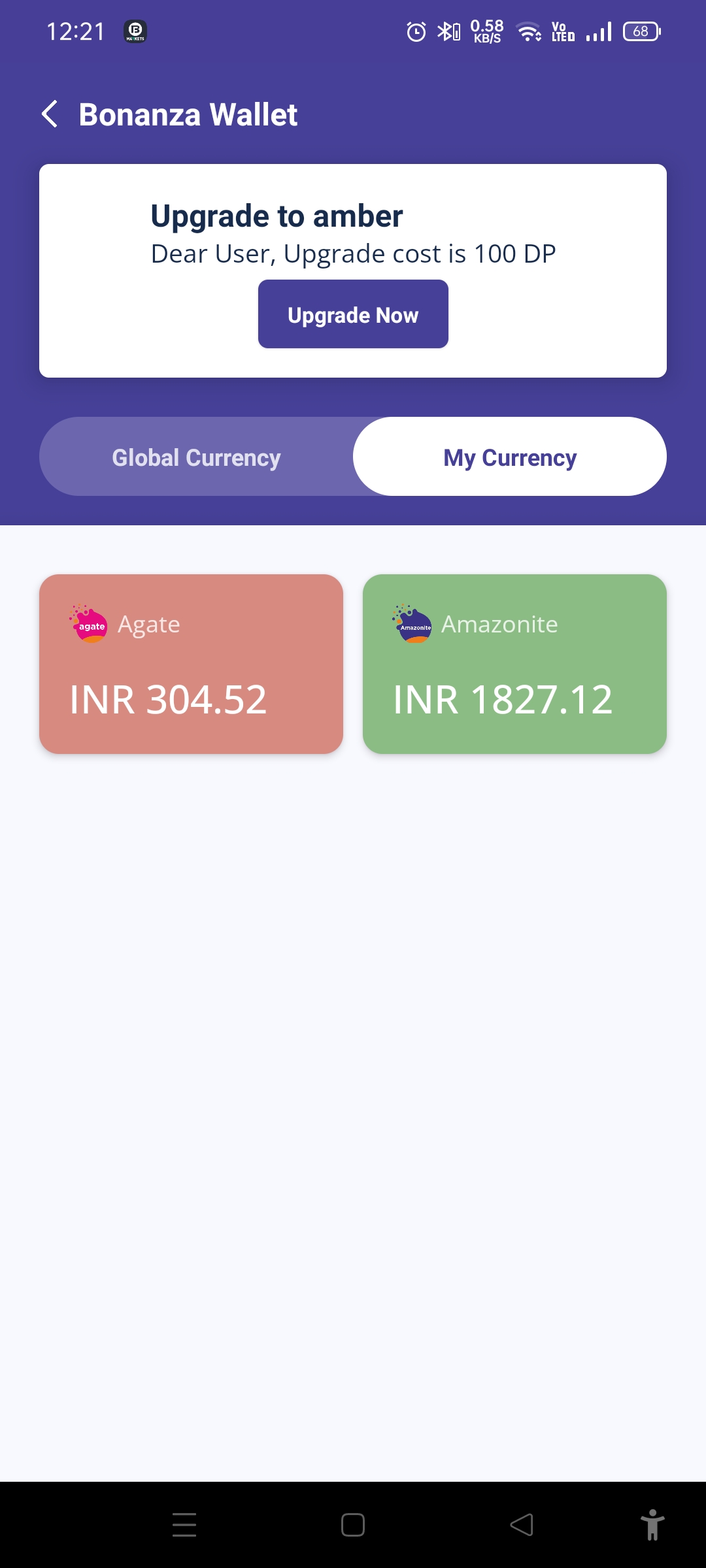
Task: Tap the Upgrade Now button
Action: (353, 314)
